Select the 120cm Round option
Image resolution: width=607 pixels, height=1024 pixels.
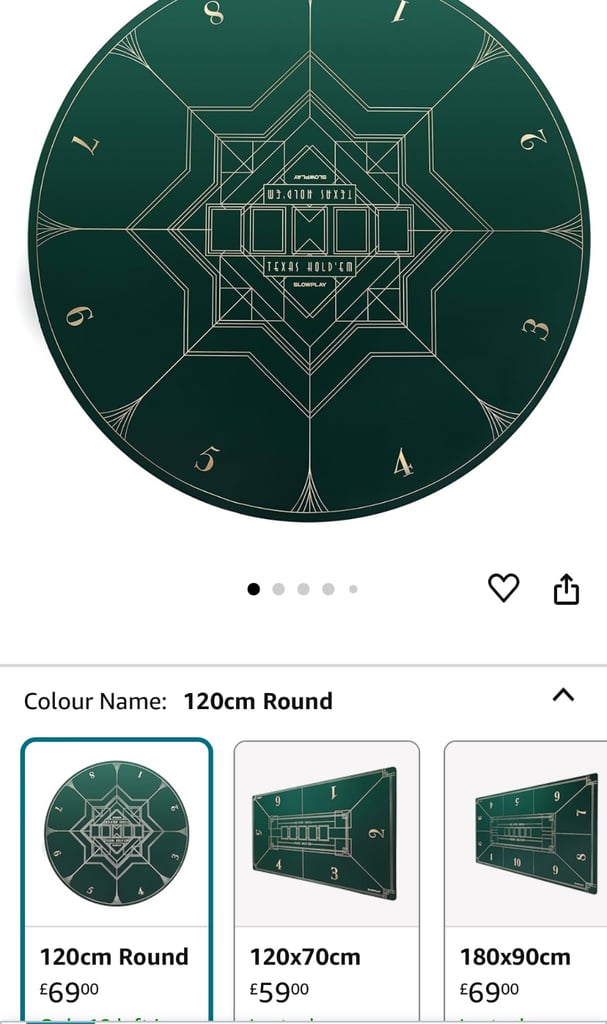[x=117, y=880]
